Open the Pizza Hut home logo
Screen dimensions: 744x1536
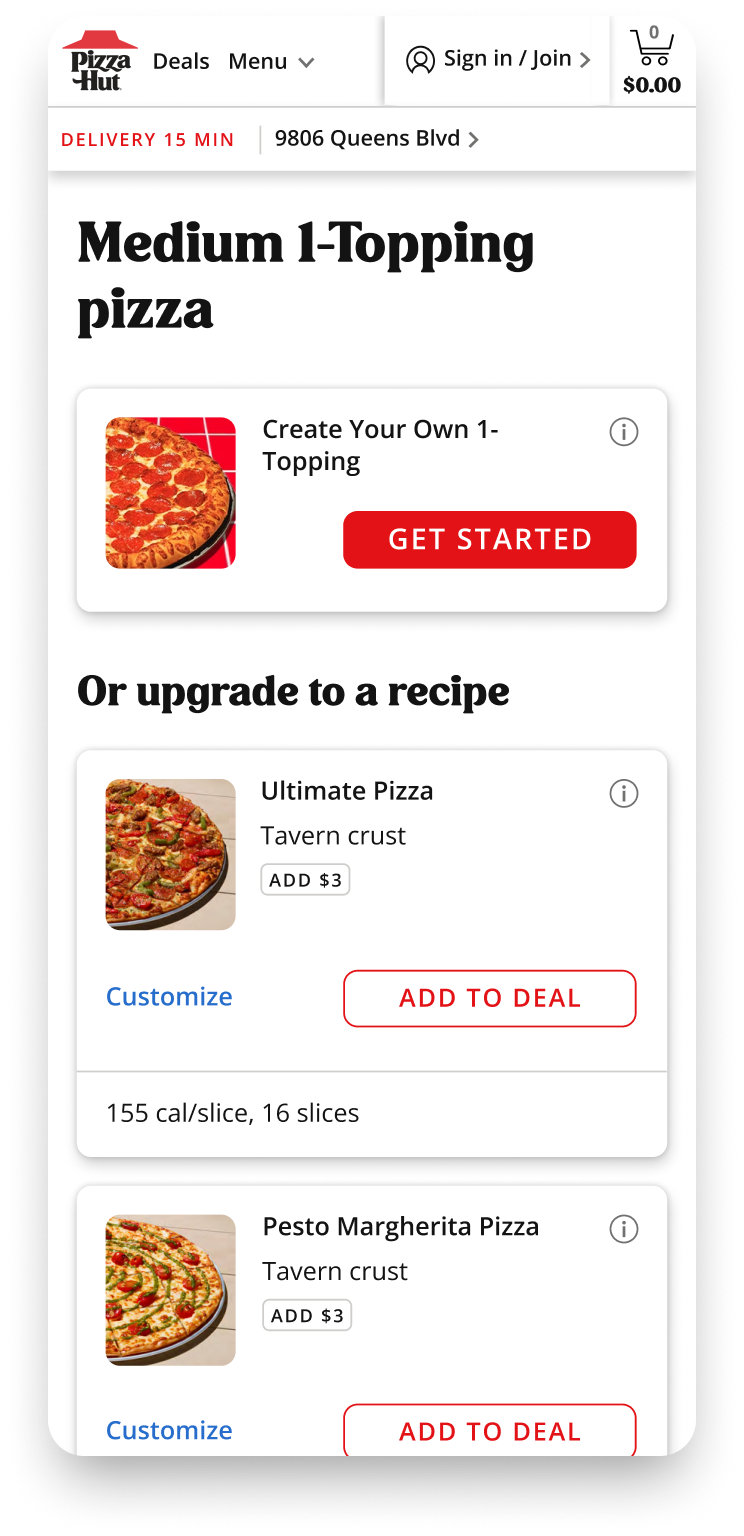(x=100, y=61)
